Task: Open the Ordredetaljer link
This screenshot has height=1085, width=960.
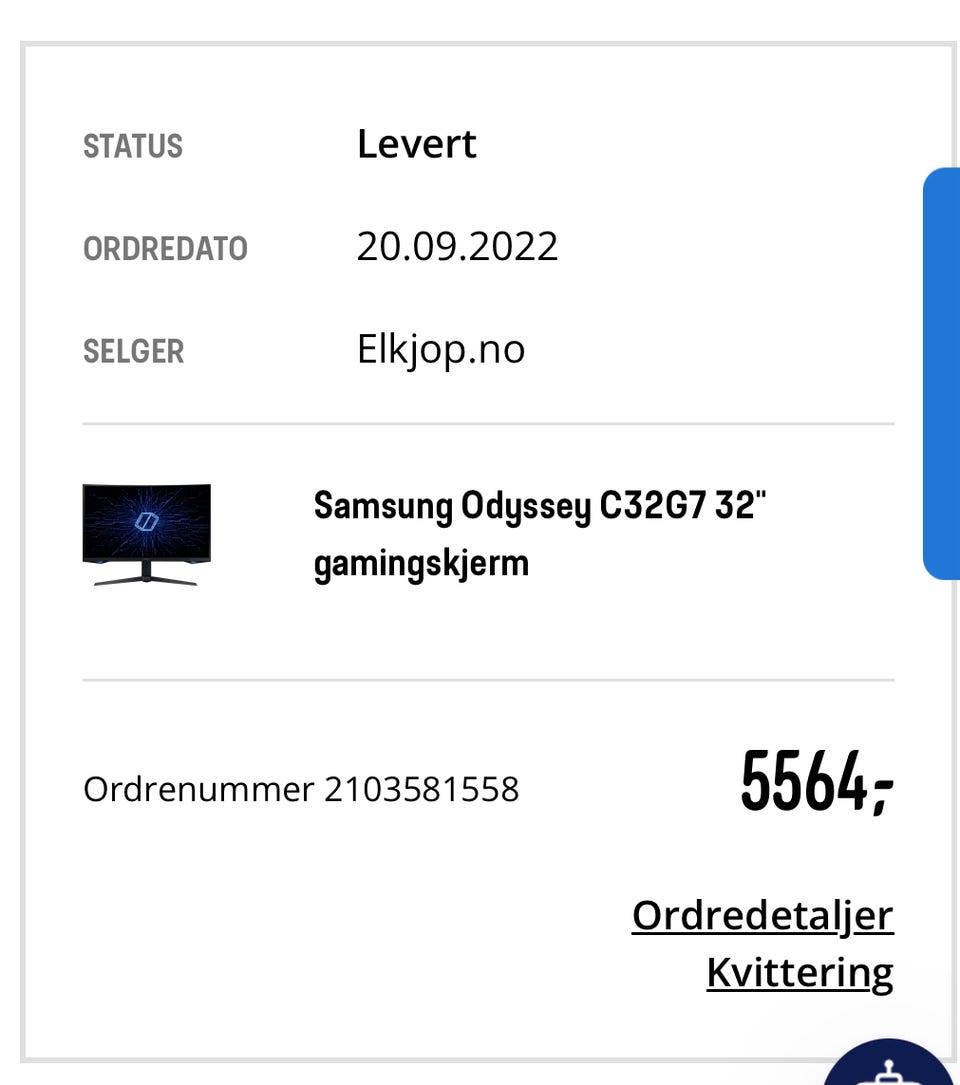Action: click(762, 915)
